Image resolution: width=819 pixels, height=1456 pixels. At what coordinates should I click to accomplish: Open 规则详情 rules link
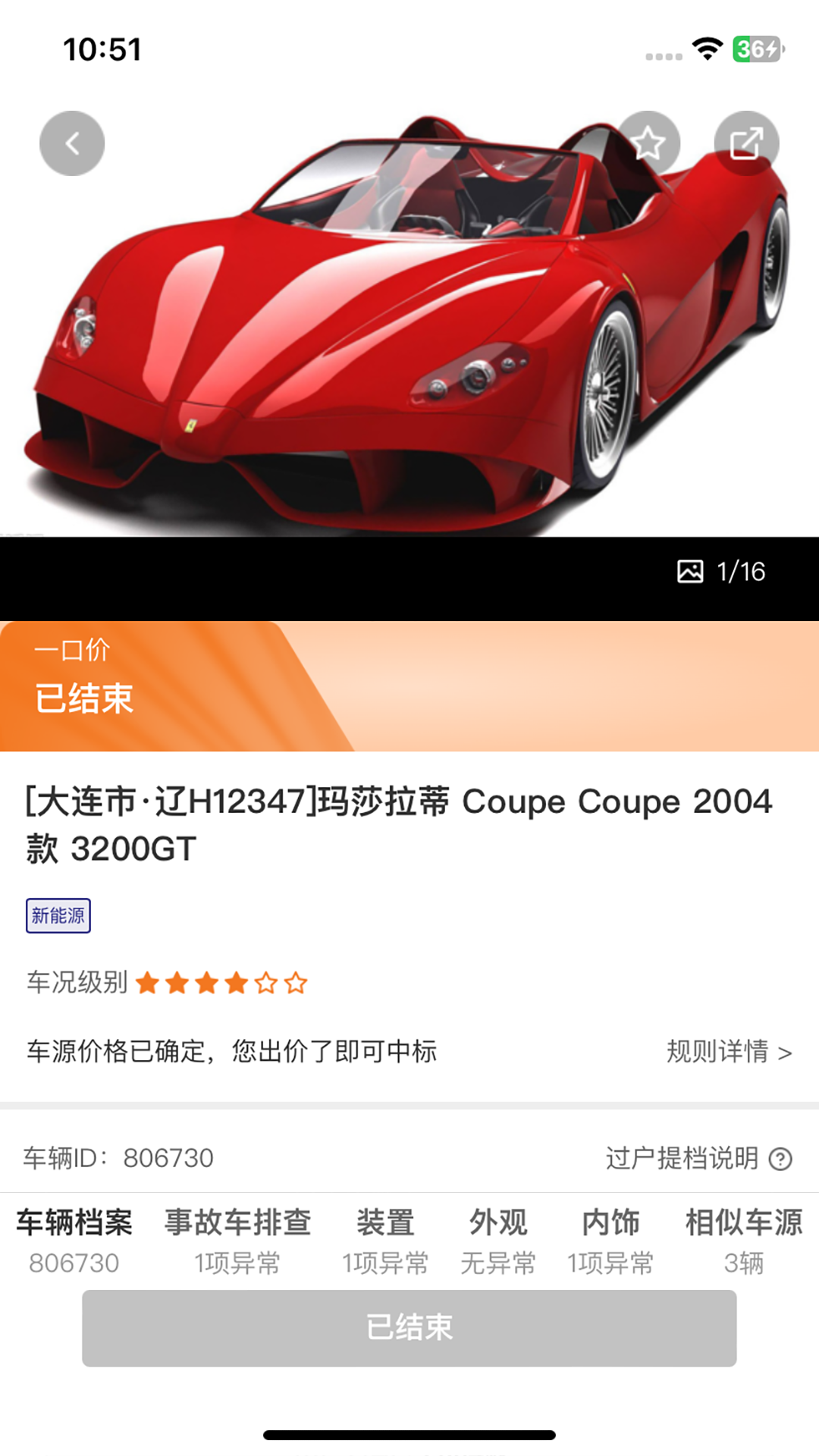click(x=729, y=1052)
